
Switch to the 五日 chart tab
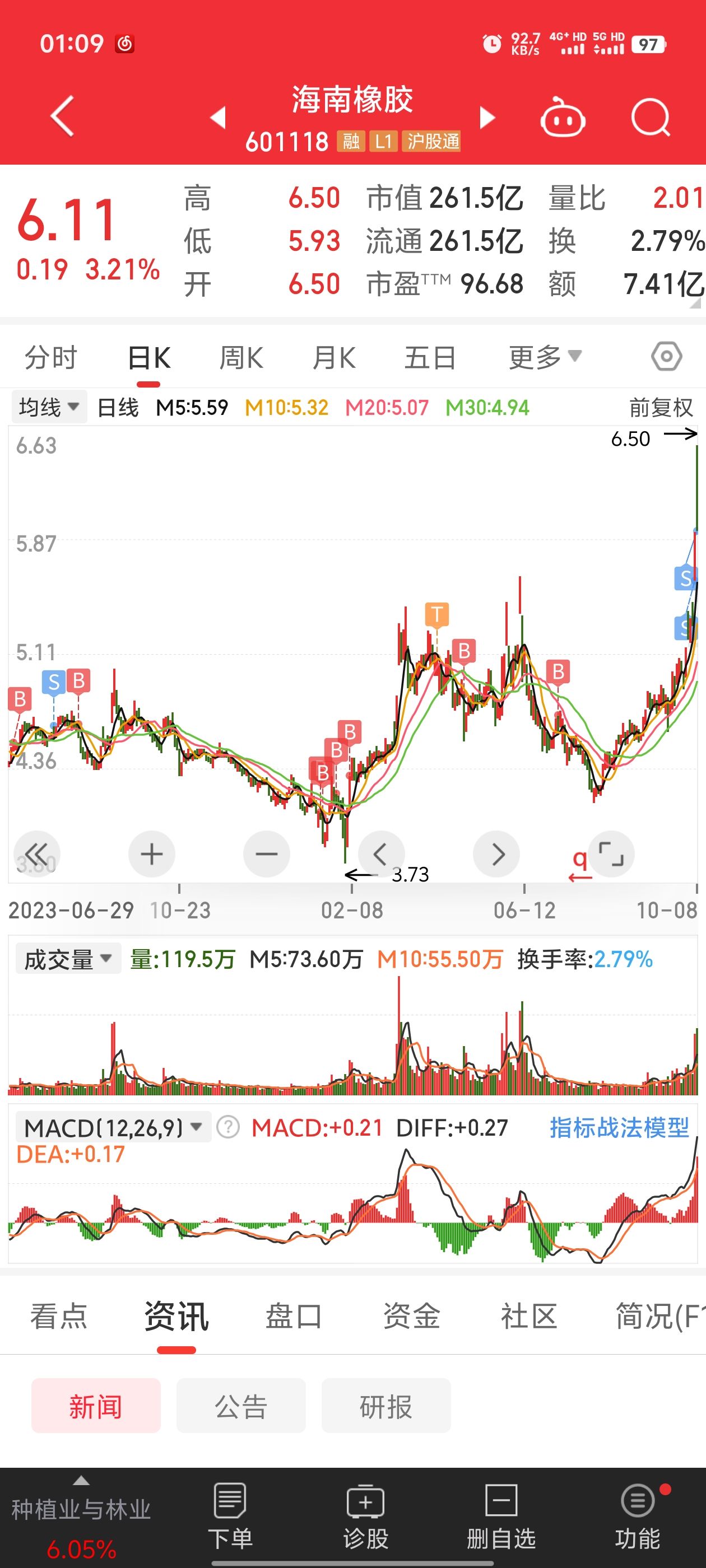coord(430,357)
